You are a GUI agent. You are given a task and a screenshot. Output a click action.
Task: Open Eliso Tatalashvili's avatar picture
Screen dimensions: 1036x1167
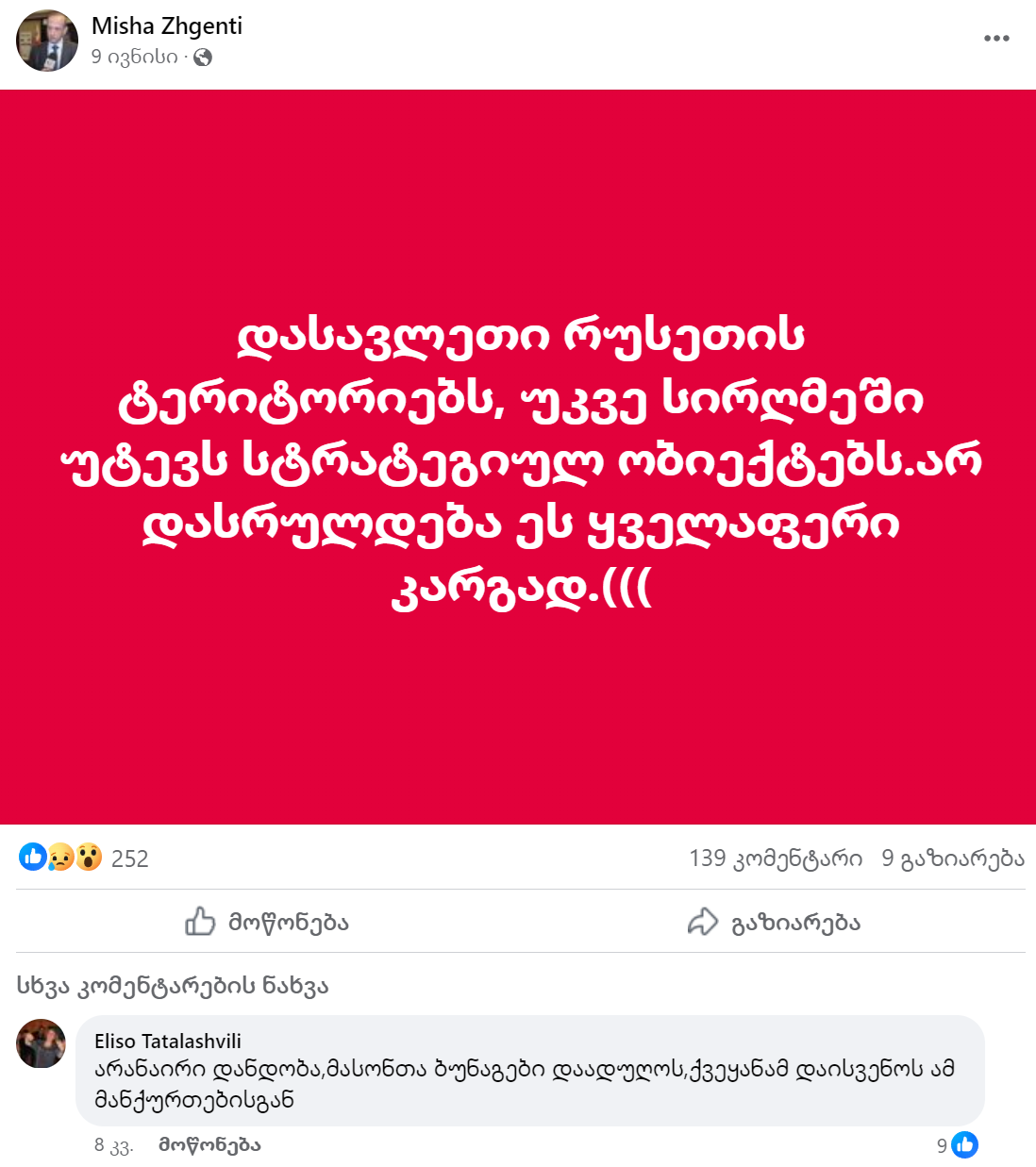(x=42, y=1043)
